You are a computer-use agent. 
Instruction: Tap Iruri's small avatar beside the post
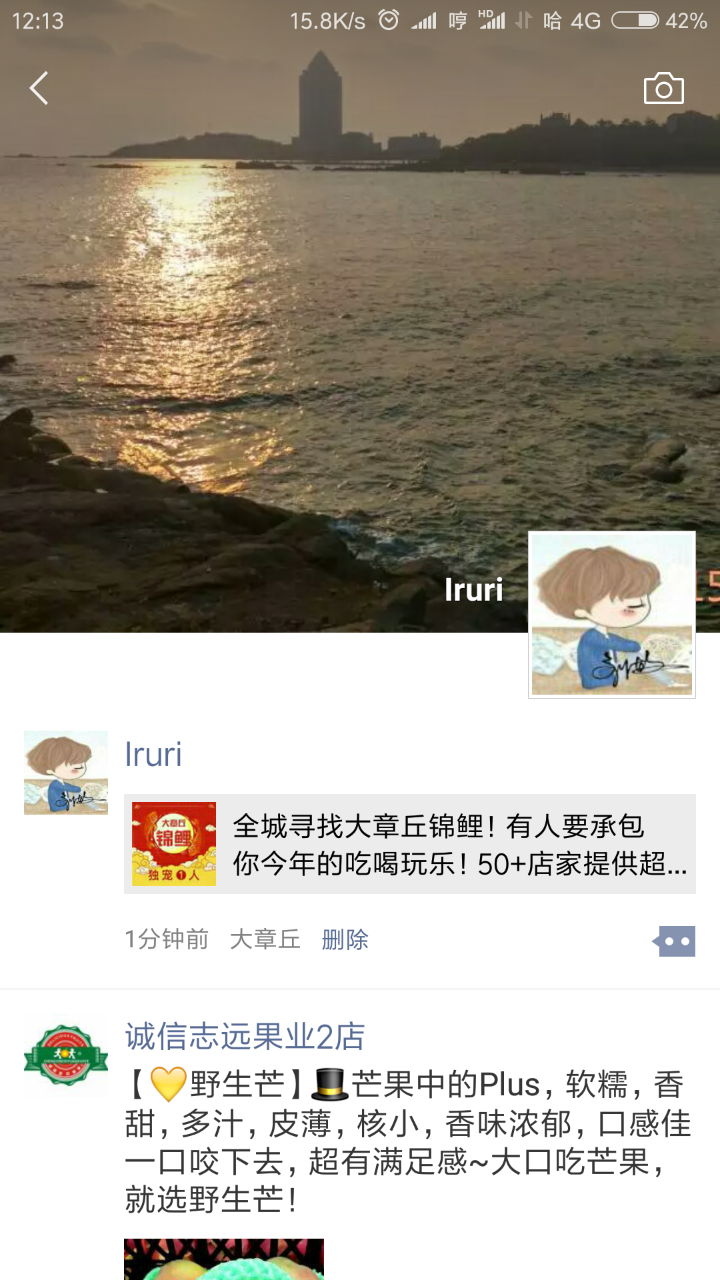66,772
